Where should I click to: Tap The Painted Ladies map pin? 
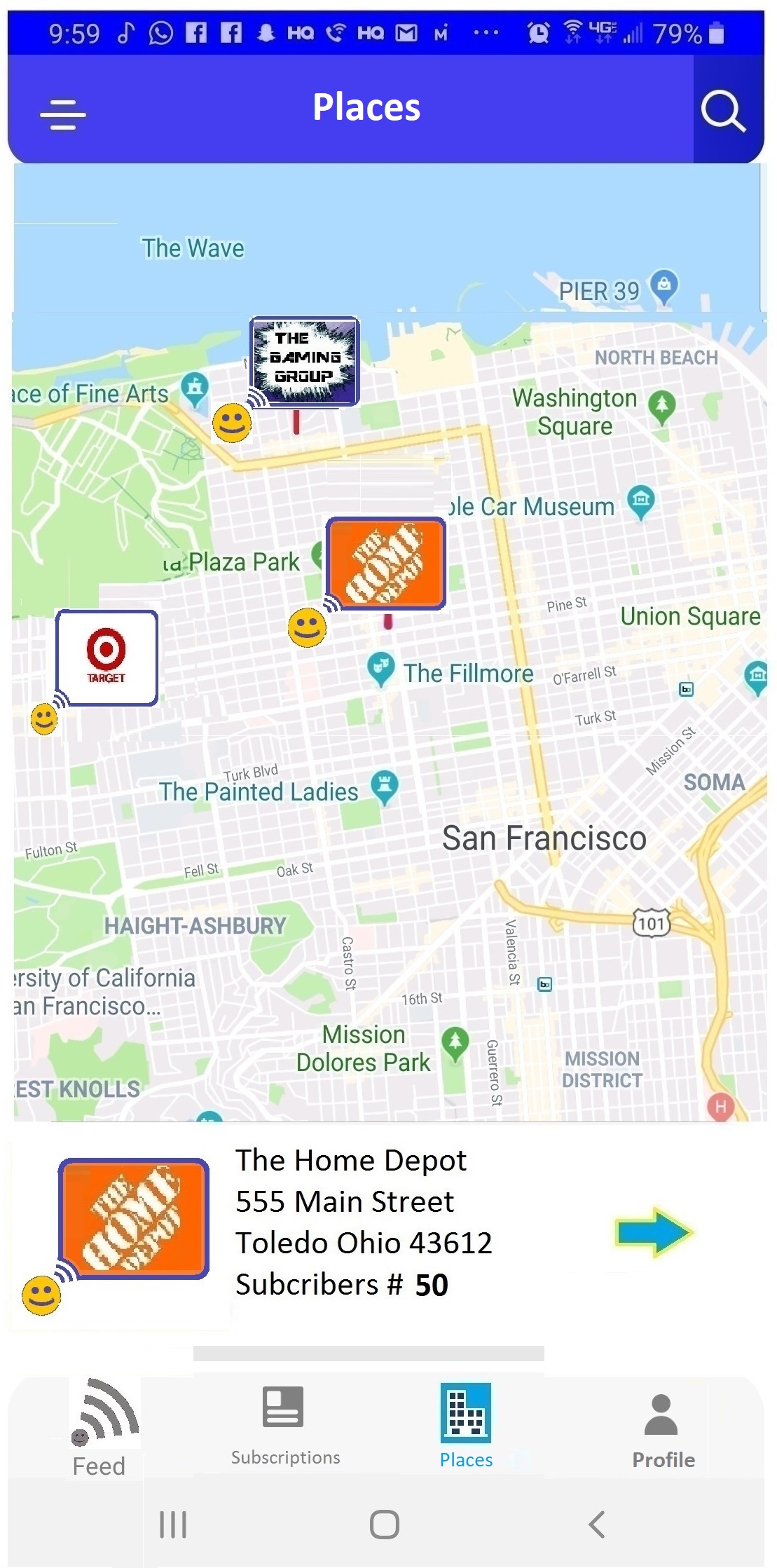click(x=385, y=786)
